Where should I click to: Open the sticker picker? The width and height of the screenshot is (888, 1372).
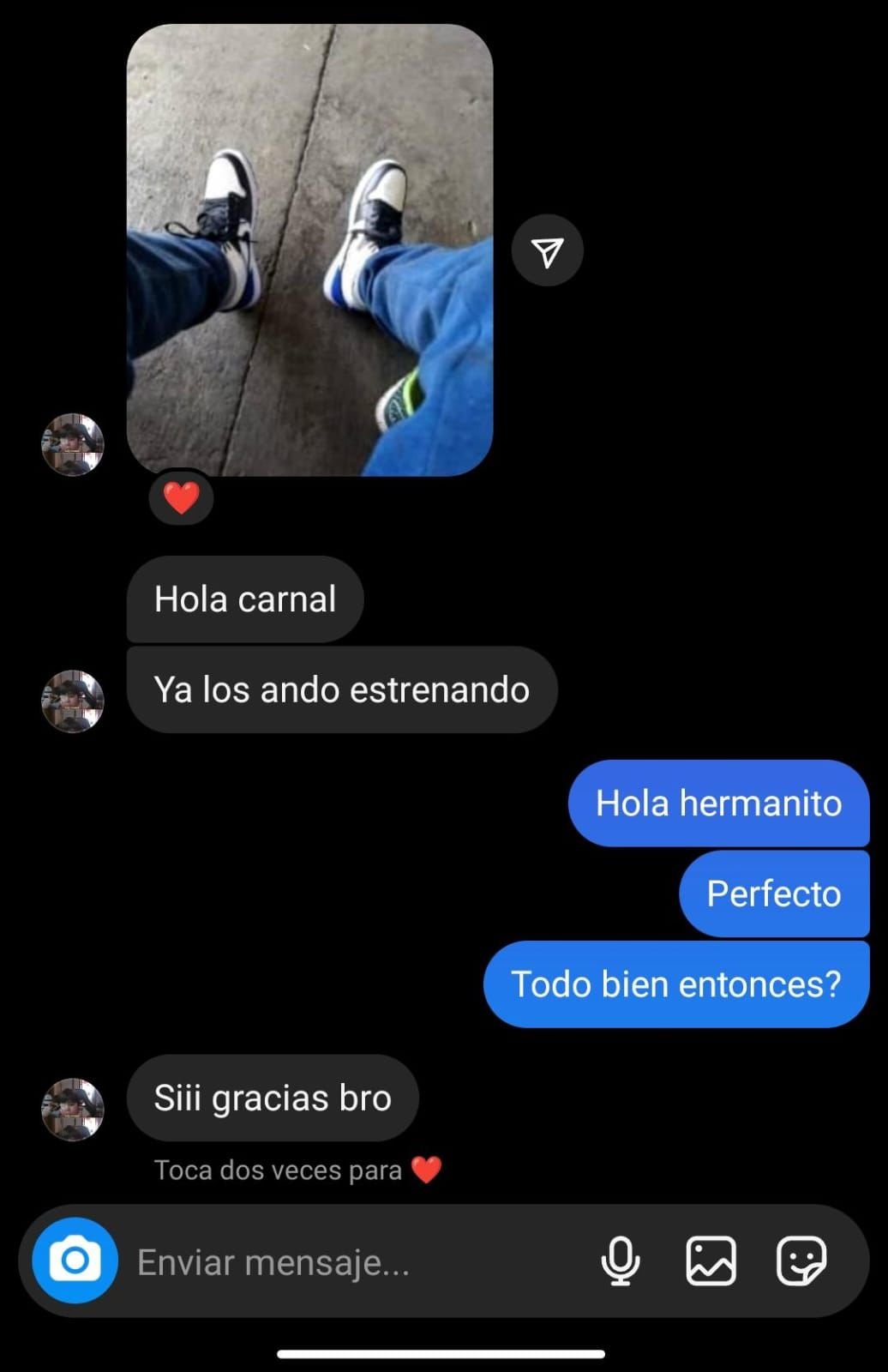[801, 1261]
